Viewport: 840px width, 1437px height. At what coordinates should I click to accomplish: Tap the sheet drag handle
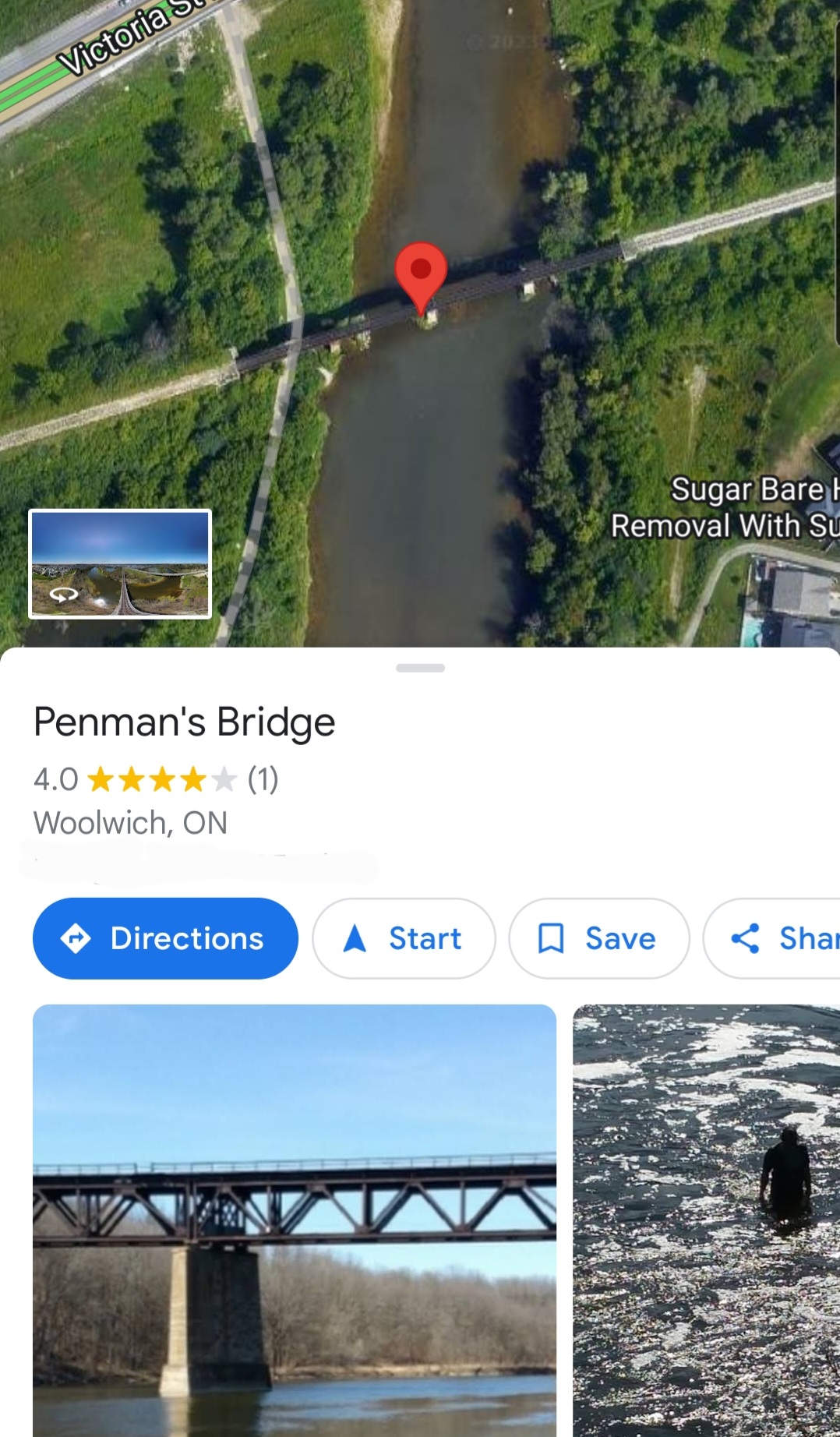(x=420, y=668)
